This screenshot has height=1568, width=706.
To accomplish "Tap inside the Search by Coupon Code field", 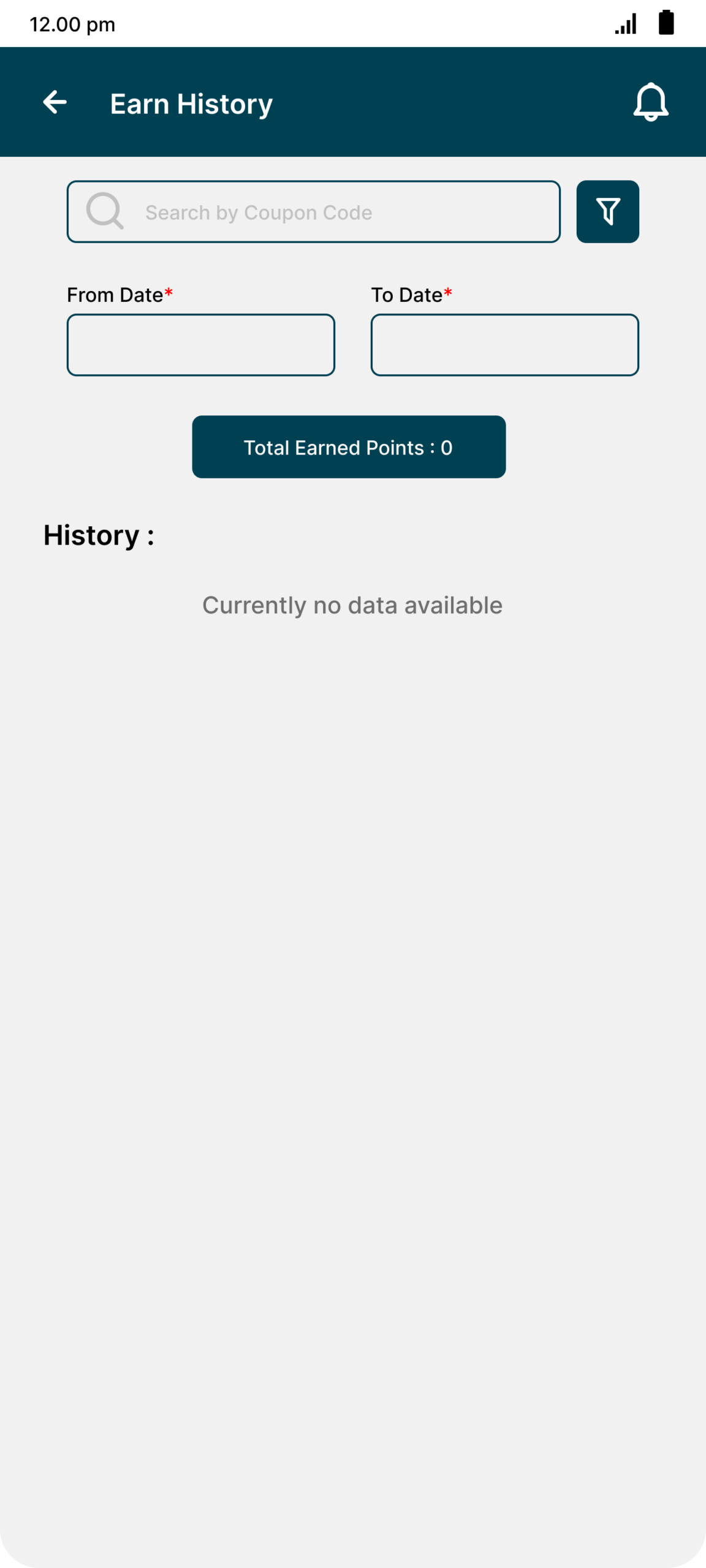I will [313, 211].
